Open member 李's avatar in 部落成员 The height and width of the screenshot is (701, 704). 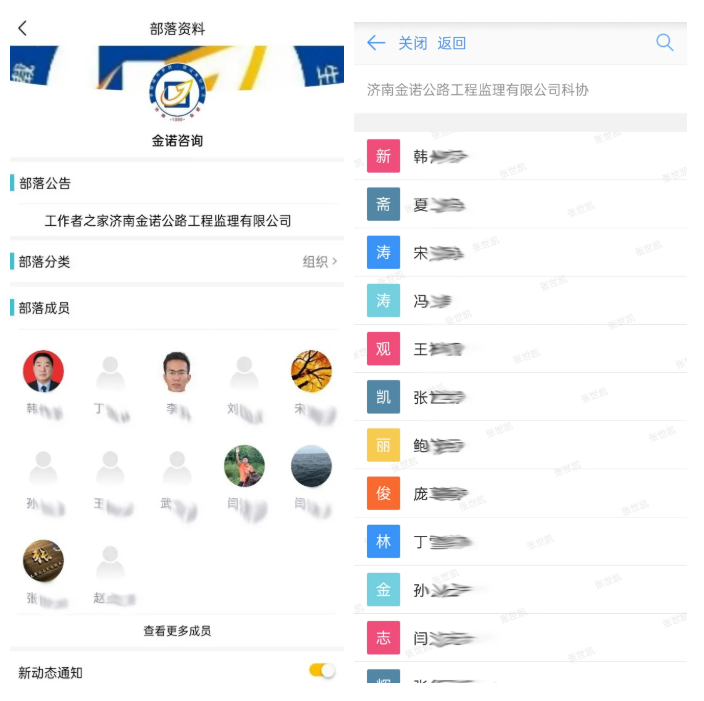(177, 371)
